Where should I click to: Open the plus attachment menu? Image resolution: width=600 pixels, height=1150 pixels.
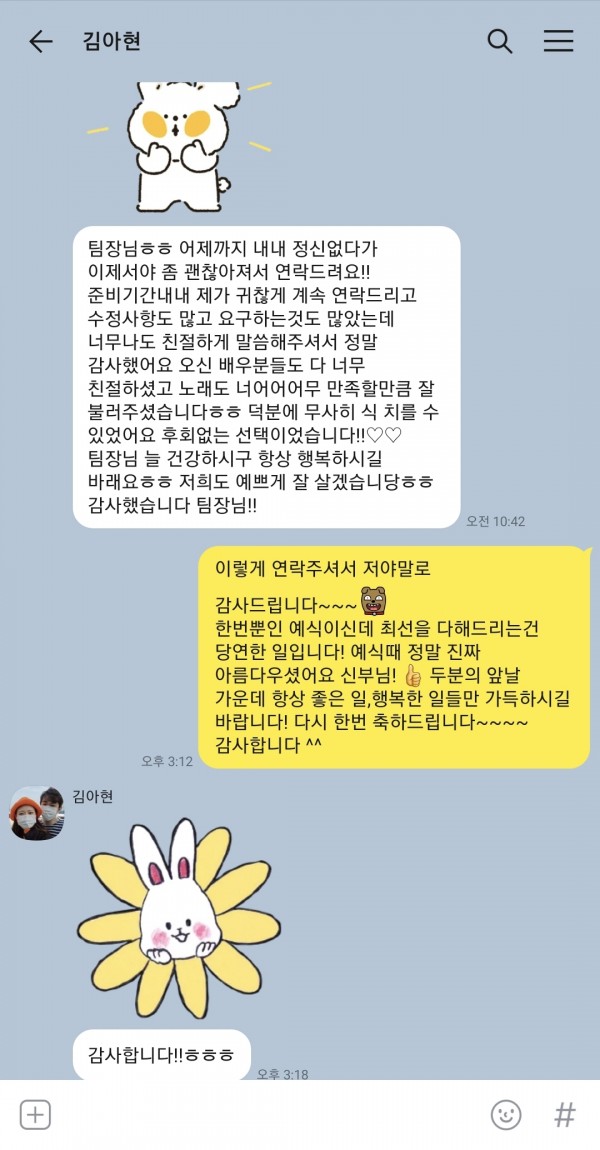(x=35, y=1115)
